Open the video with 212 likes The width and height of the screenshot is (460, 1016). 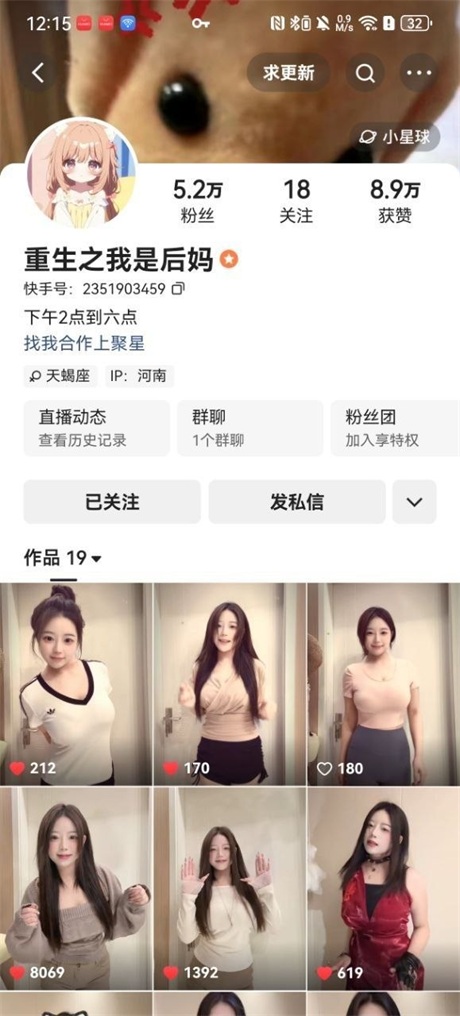pos(76,684)
